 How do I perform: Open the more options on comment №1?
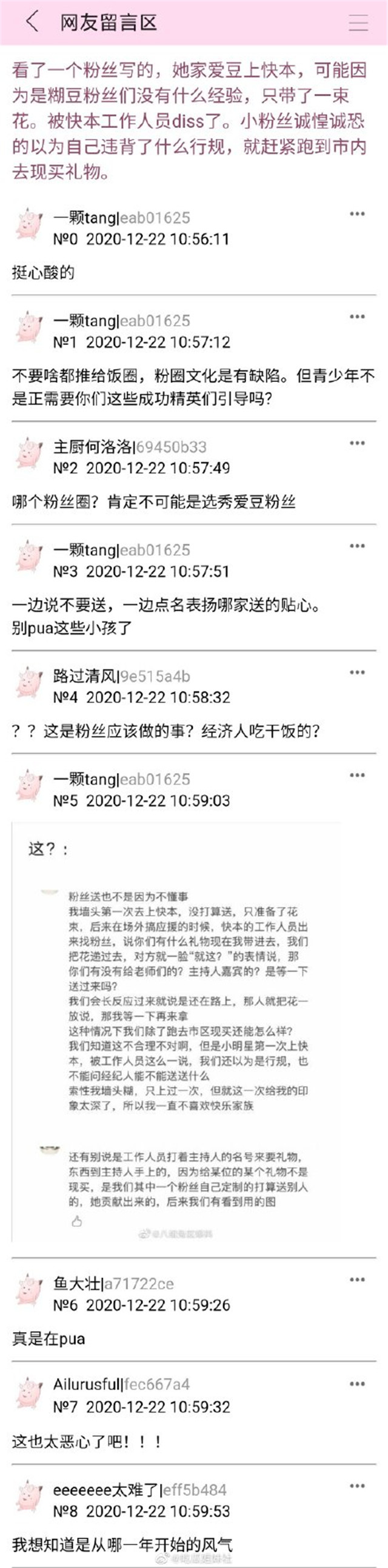(x=357, y=317)
